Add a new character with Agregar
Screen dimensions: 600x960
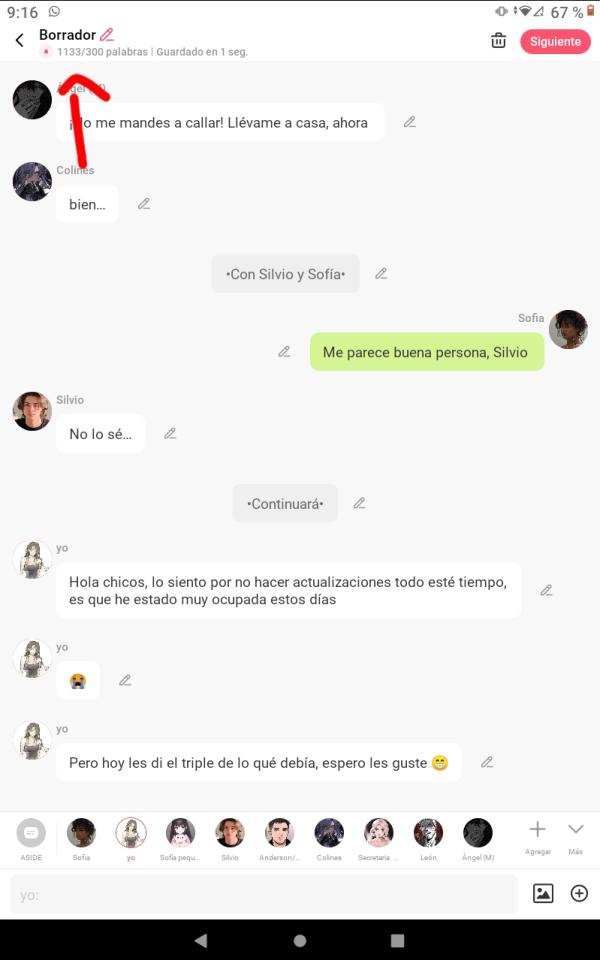click(537, 833)
